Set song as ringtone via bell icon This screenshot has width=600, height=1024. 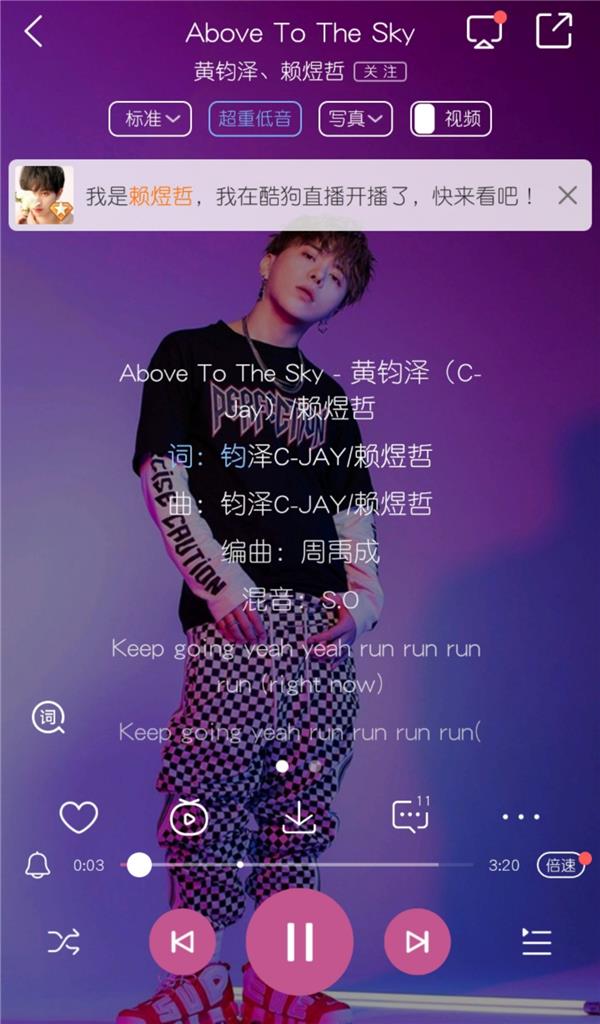coord(38,865)
